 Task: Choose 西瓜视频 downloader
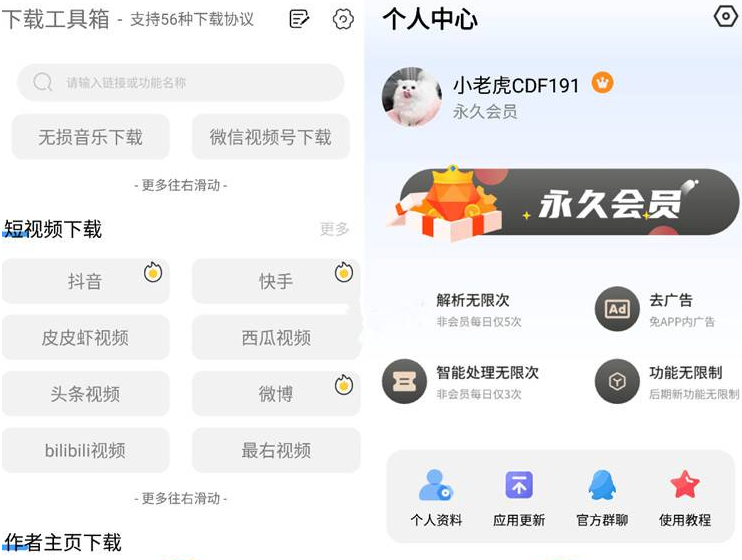[x=275, y=338]
